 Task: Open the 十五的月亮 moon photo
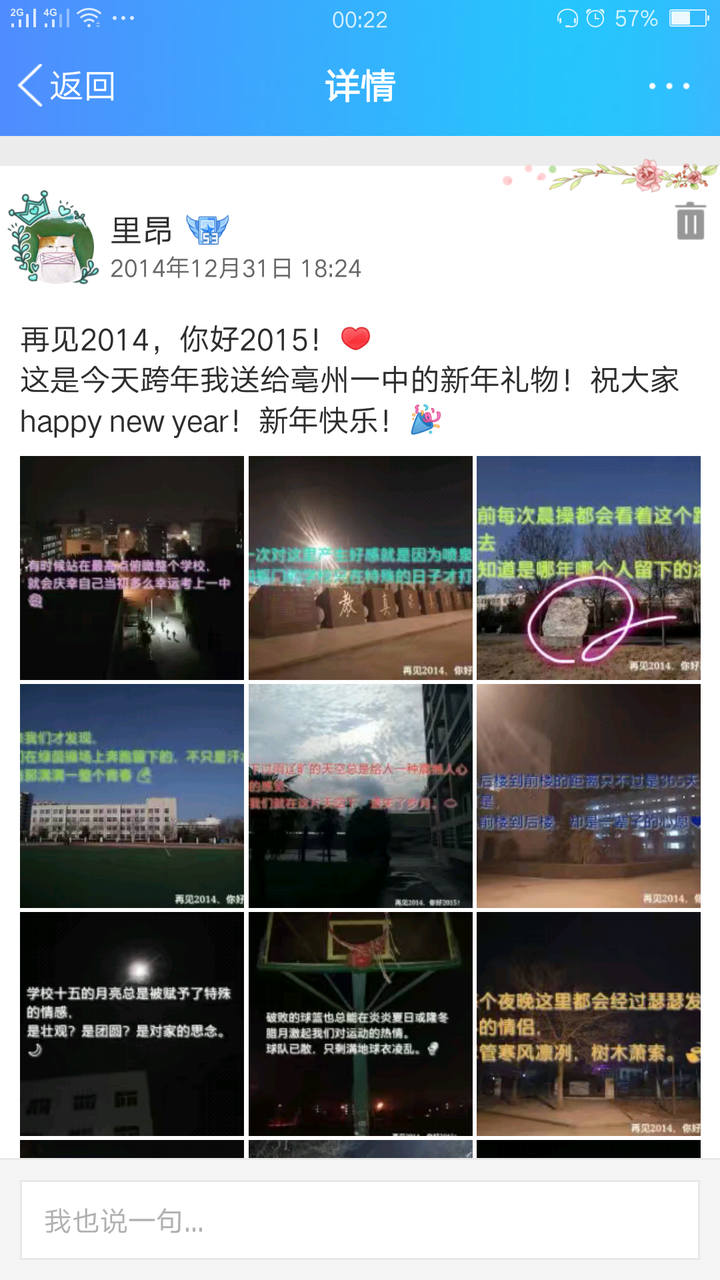(x=132, y=1024)
